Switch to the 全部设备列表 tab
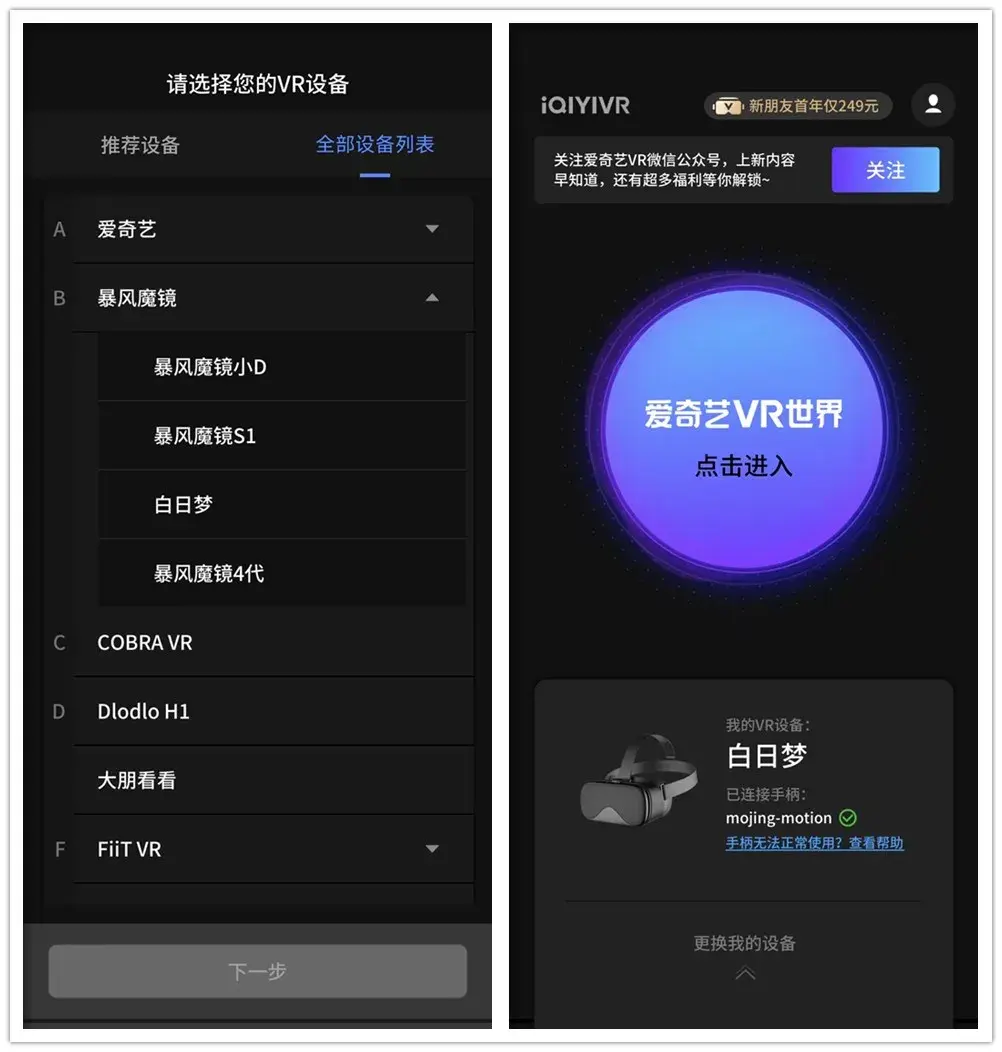Viewport: 1002px width, 1052px height. point(374,146)
